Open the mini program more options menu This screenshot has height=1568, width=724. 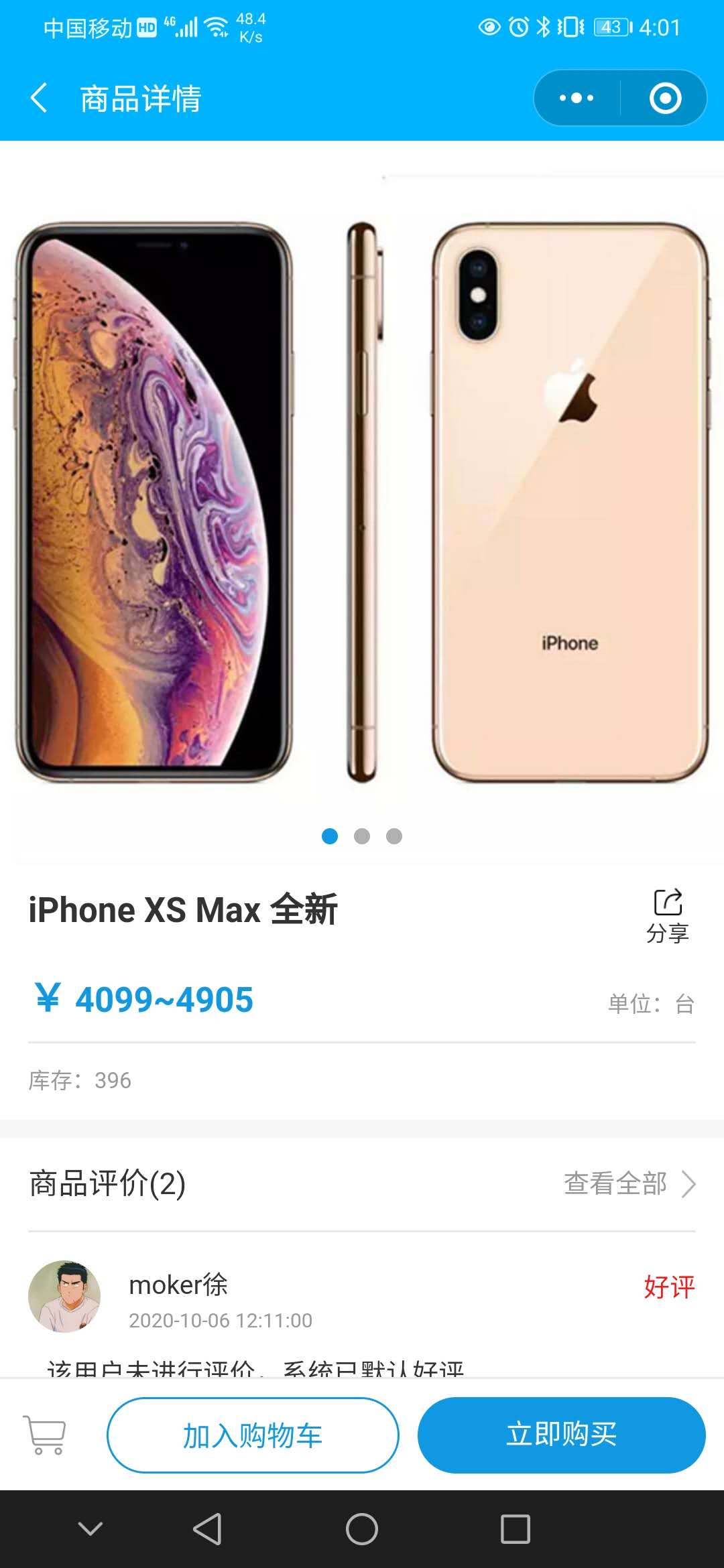pos(577,98)
